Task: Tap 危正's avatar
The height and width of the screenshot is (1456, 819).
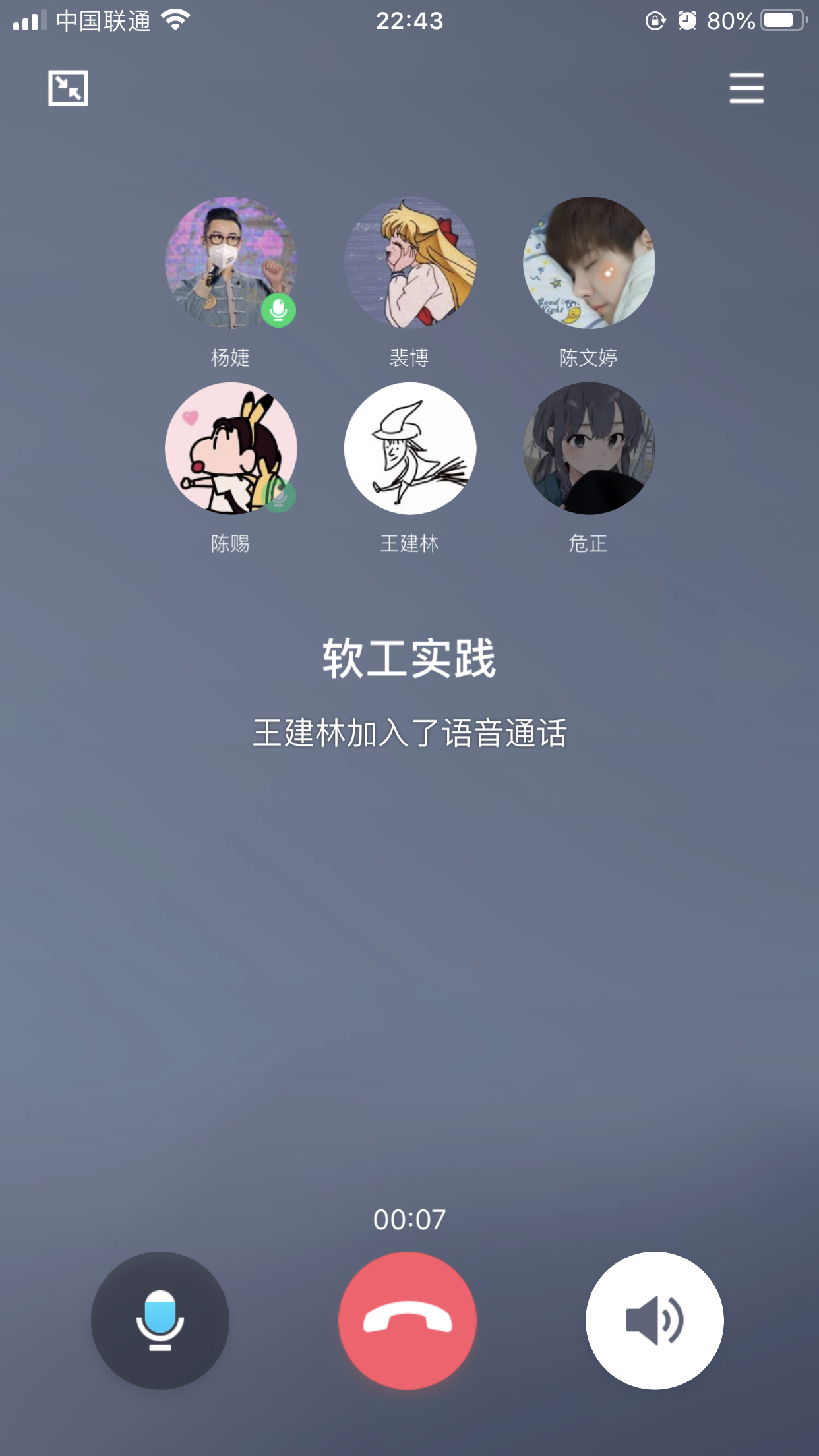Action: 589,448
